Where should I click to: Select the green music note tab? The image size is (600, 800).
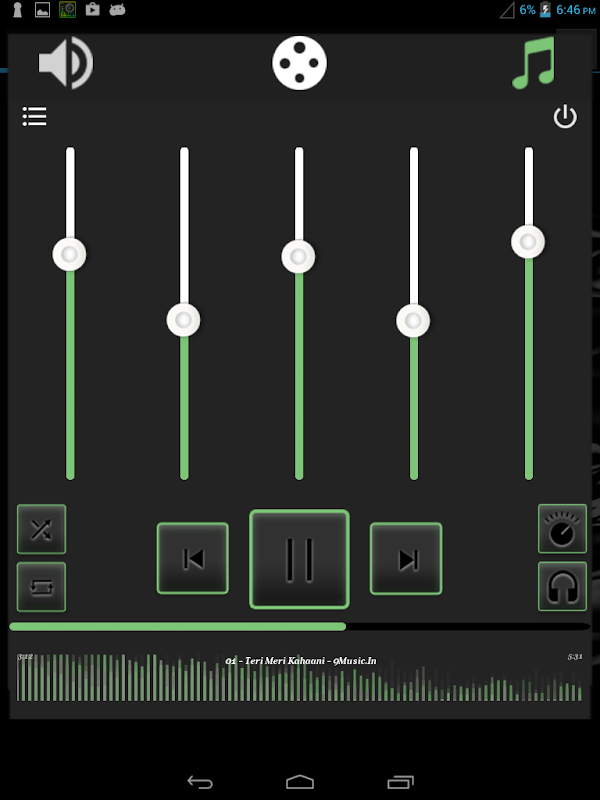[533, 63]
